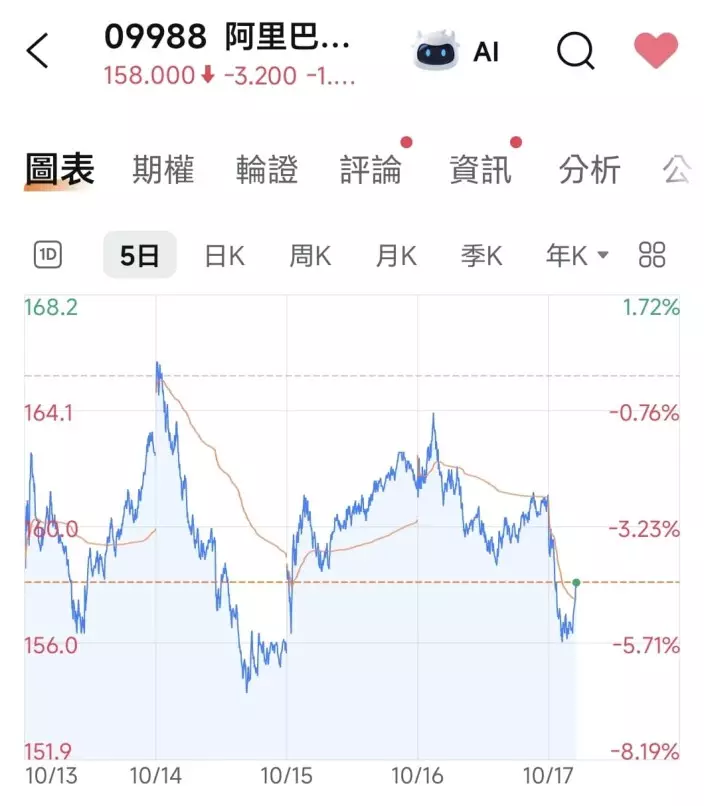Expand the 年K period dropdown
This screenshot has width=704, height=806.
click(577, 255)
